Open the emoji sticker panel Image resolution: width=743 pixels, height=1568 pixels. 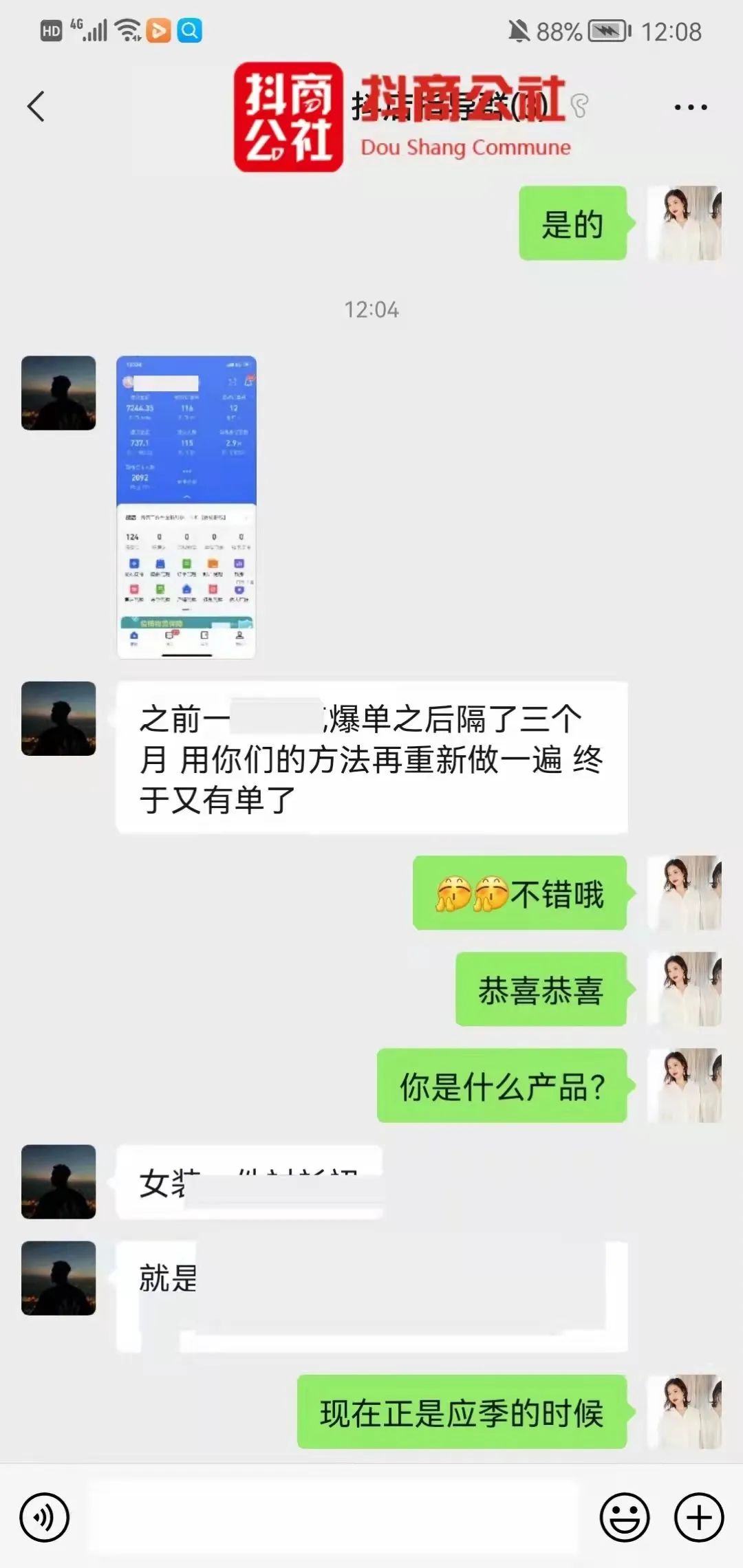click(625, 1517)
